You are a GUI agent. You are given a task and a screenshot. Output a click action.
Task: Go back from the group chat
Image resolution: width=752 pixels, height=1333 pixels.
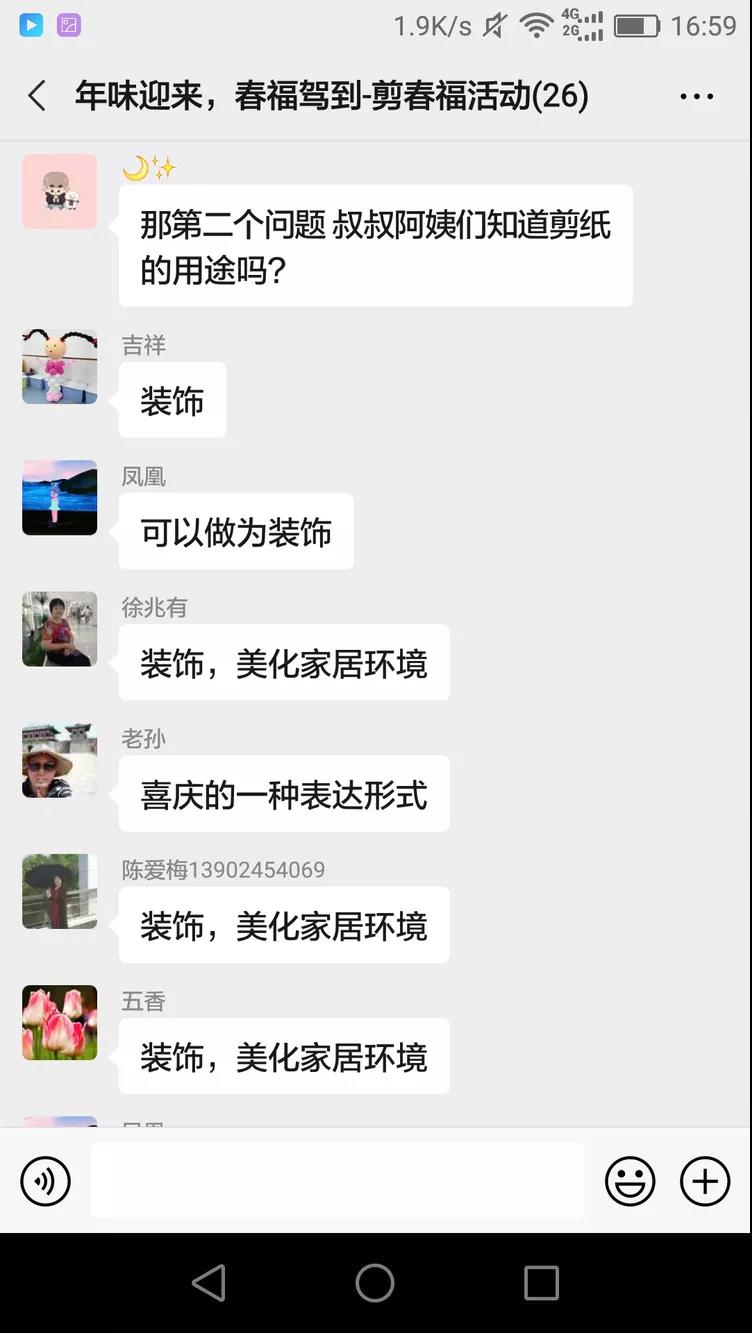[x=37, y=97]
